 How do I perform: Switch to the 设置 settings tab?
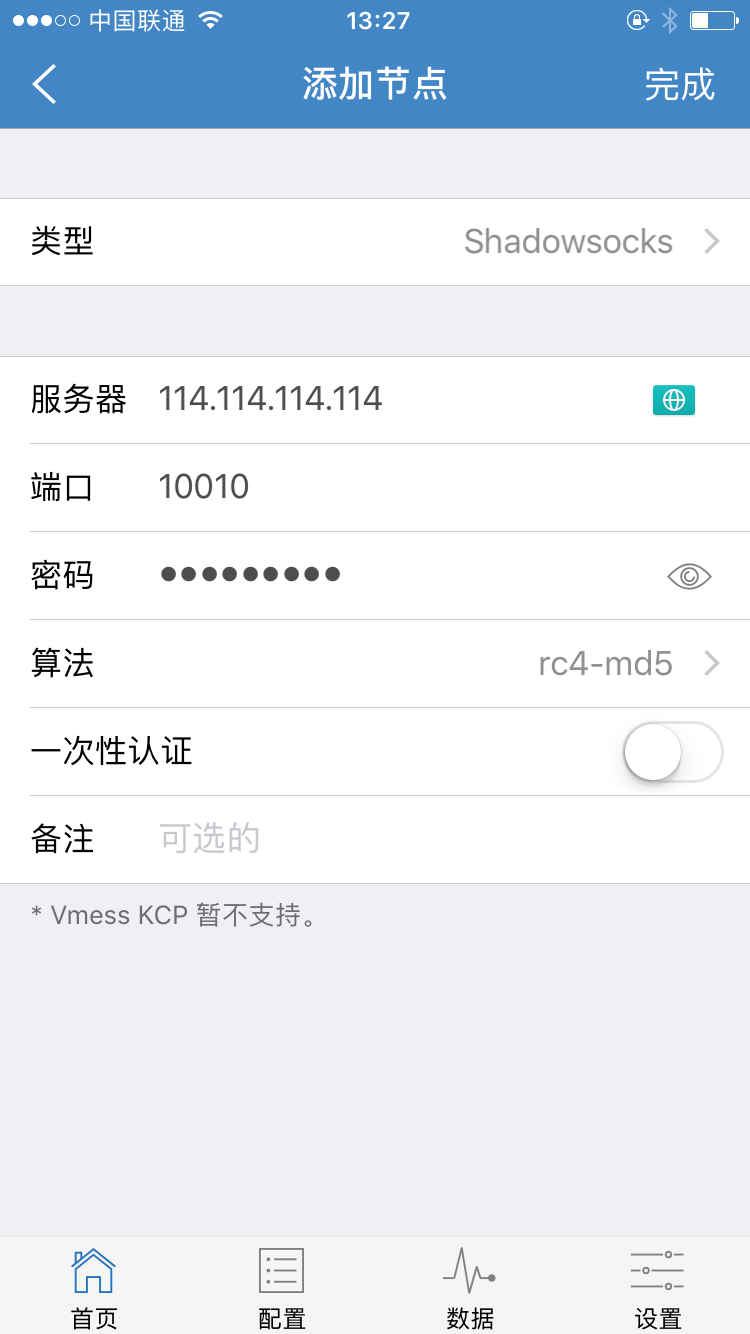[x=657, y=1289]
